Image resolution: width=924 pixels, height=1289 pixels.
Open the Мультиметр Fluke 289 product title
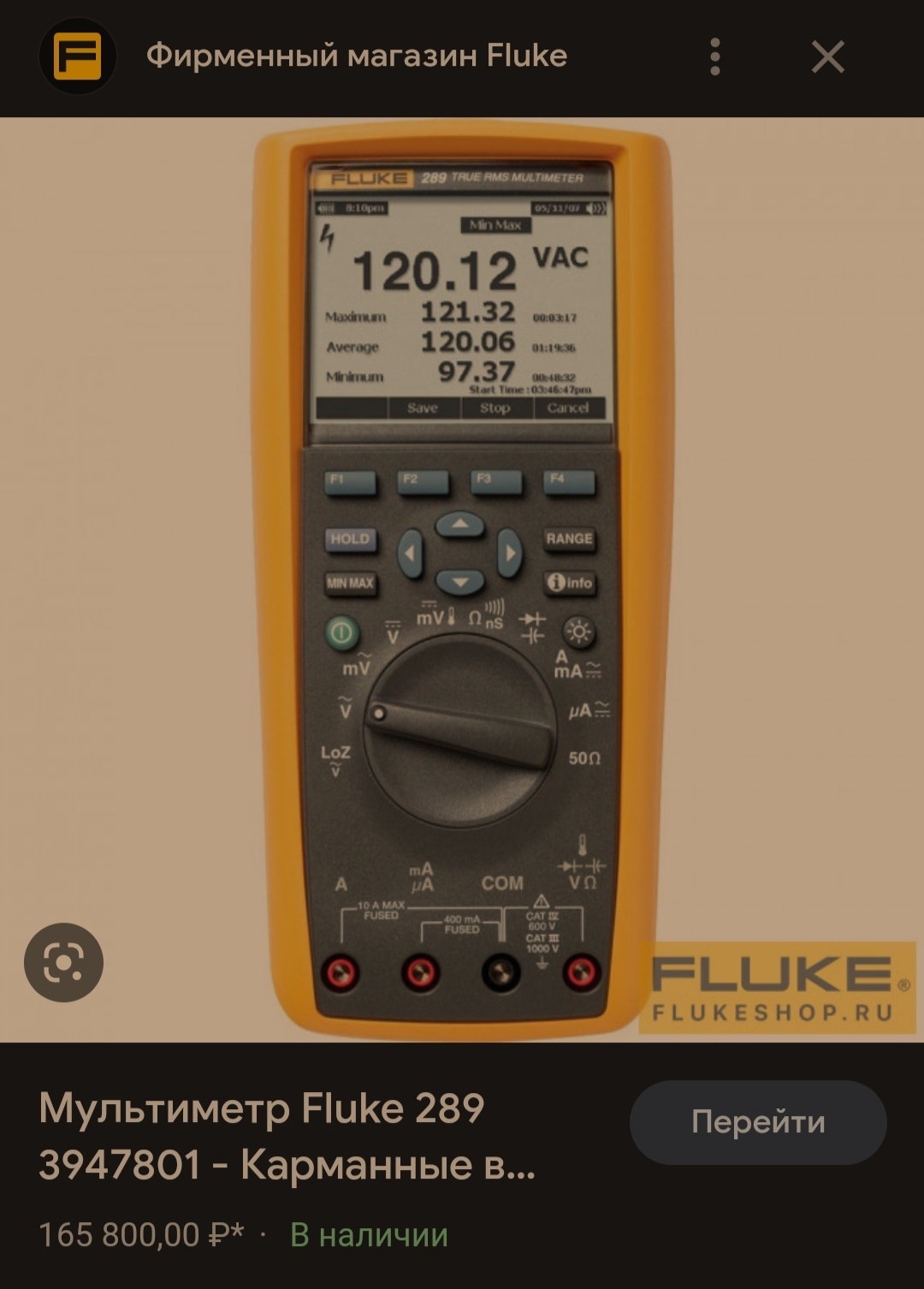287,1136
